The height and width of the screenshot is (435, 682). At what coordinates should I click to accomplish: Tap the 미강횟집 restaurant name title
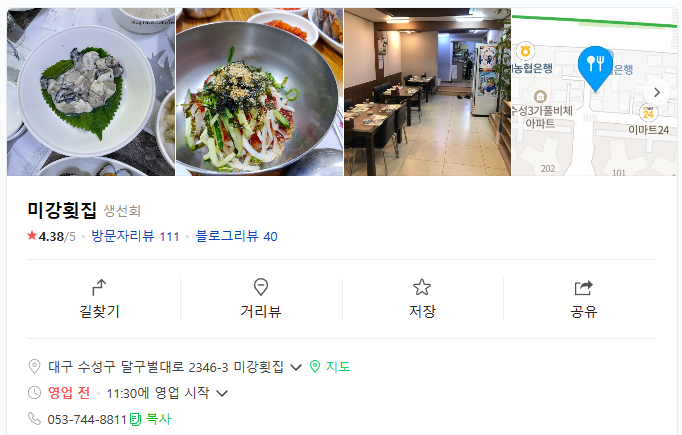pos(62,210)
